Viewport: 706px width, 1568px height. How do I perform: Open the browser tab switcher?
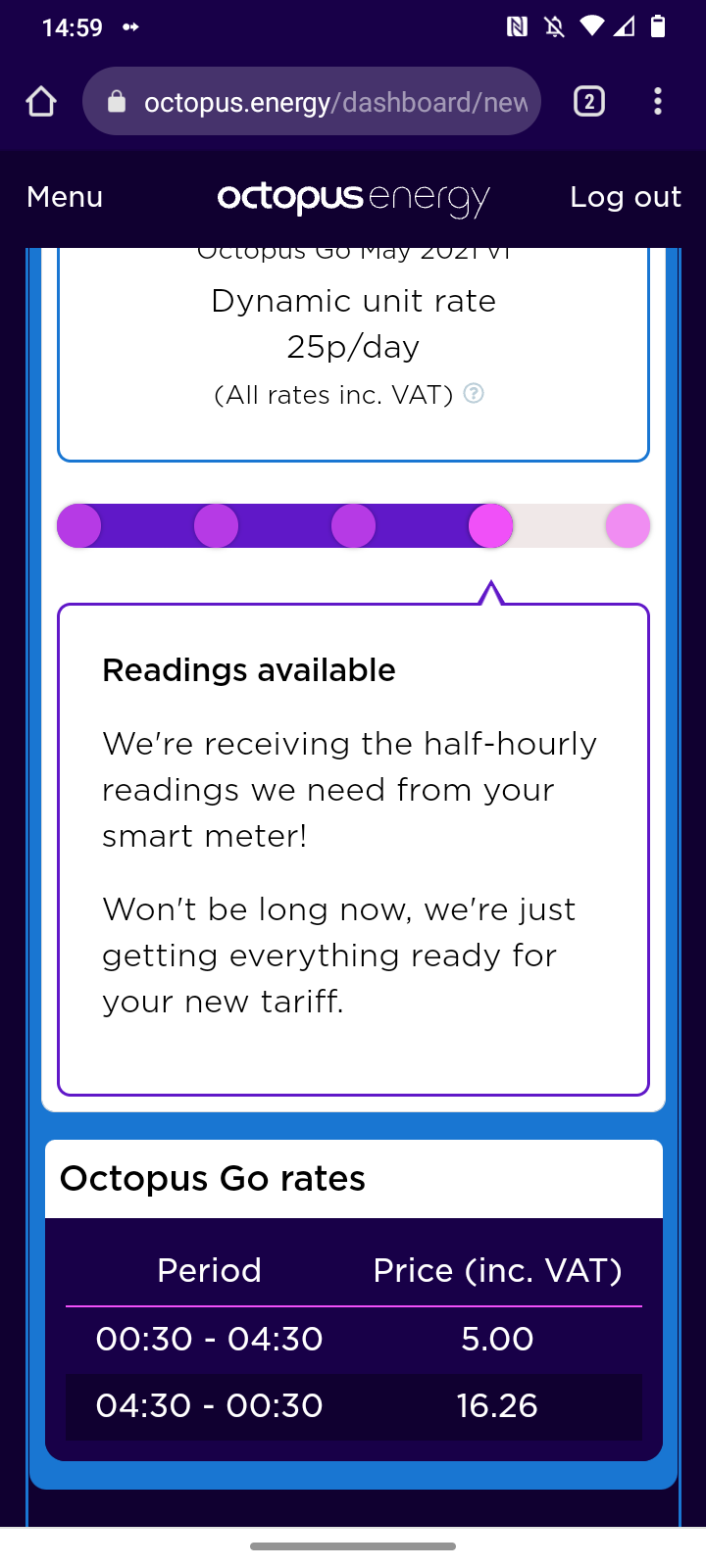tap(588, 102)
